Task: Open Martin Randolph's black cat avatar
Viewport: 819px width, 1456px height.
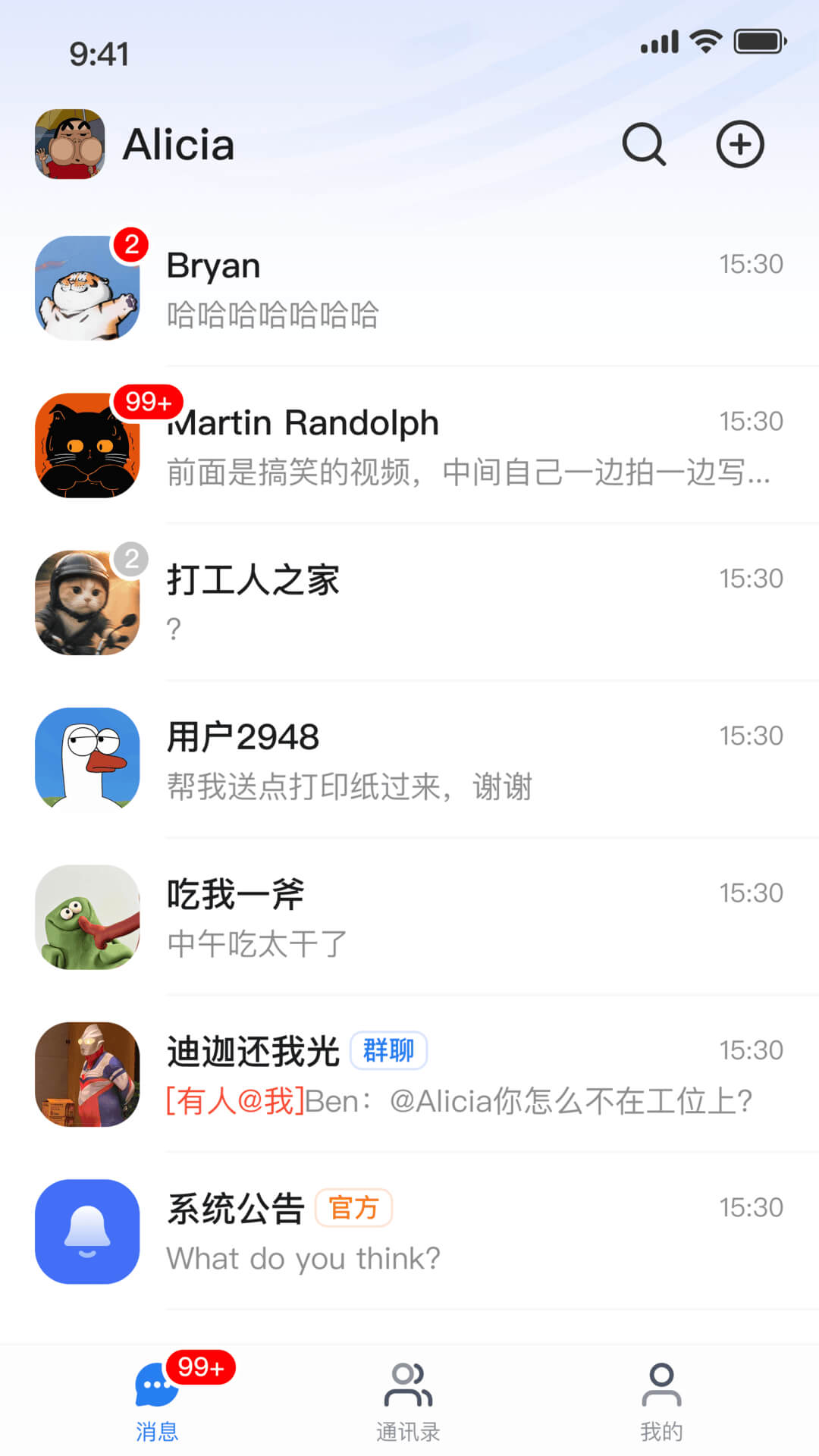Action: (87, 446)
